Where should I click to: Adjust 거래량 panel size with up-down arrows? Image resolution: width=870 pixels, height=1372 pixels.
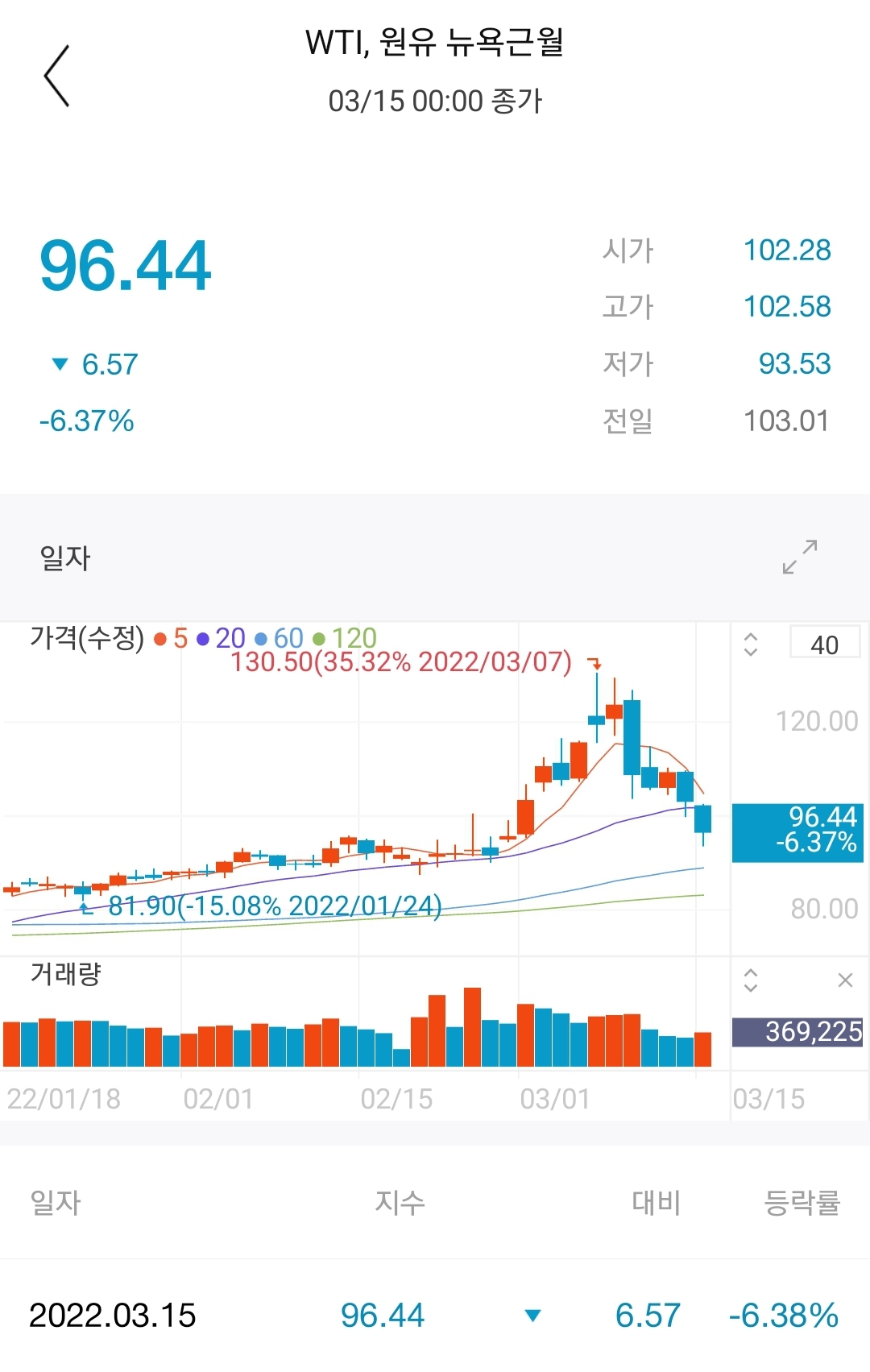coord(751,980)
